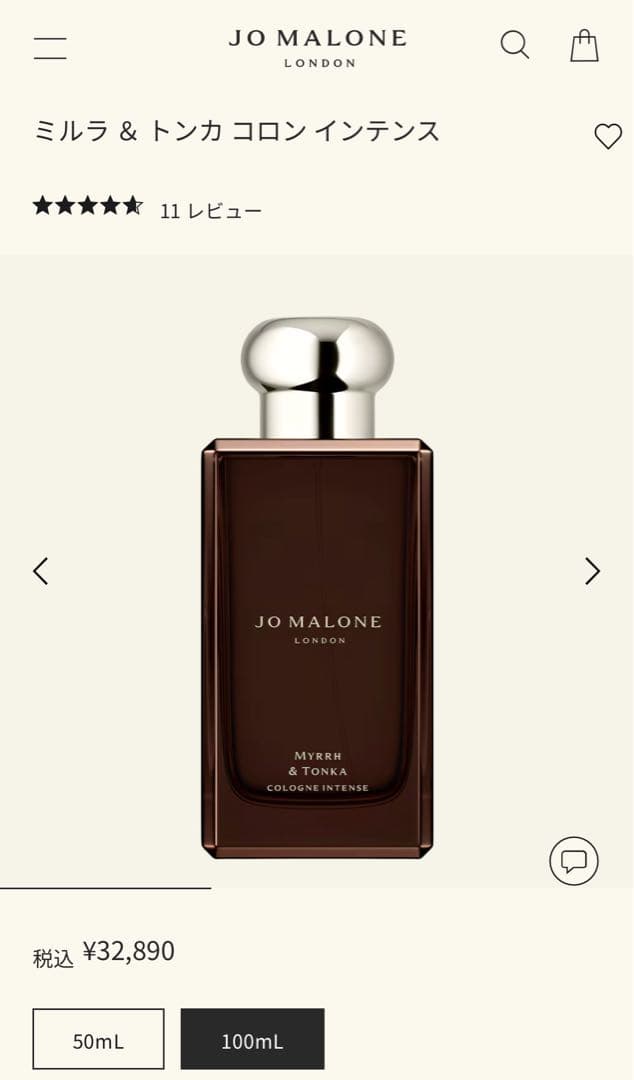Show next product image
Image resolution: width=634 pixels, height=1080 pixels.
592,571
